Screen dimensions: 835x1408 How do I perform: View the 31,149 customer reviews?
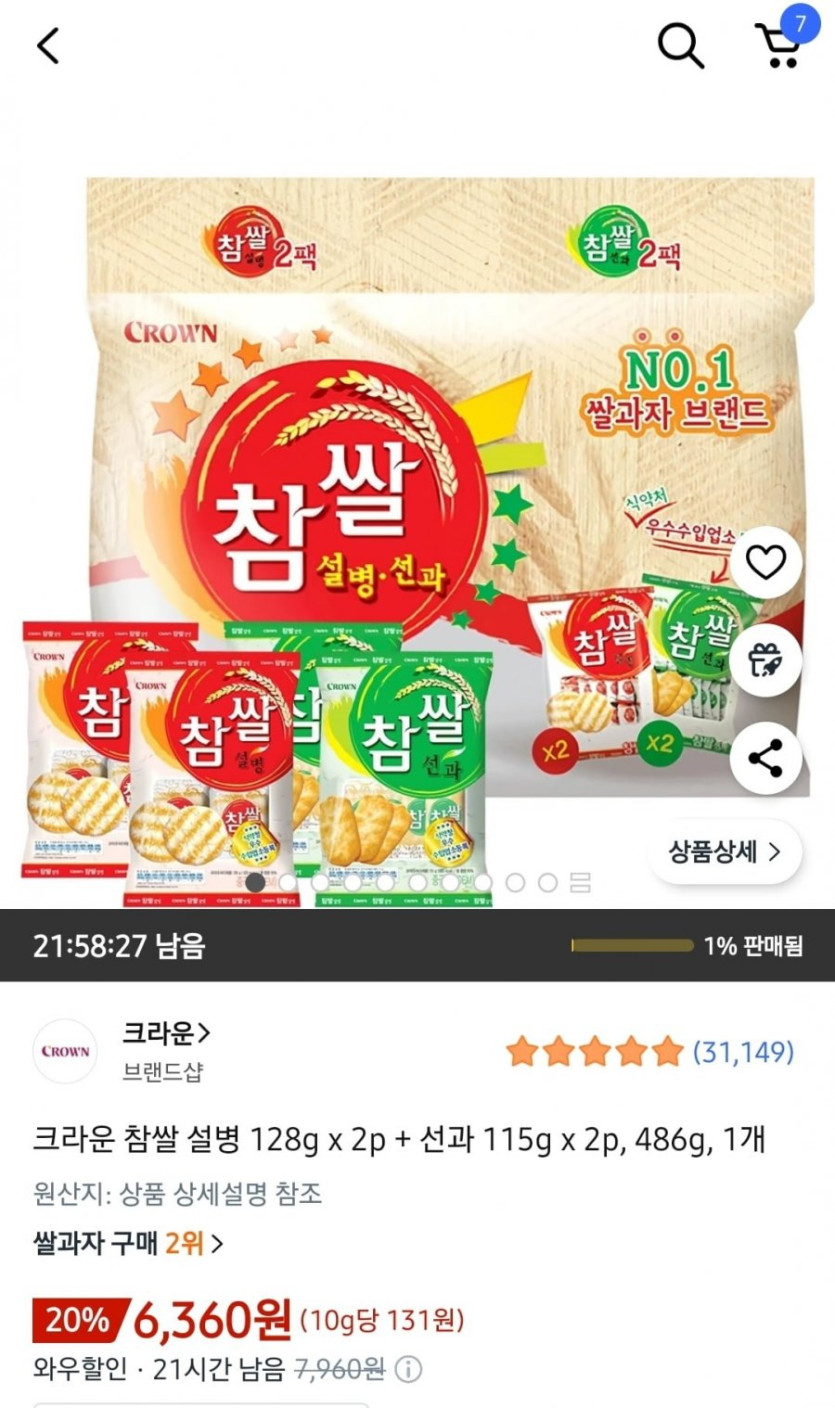(743, 1052)
